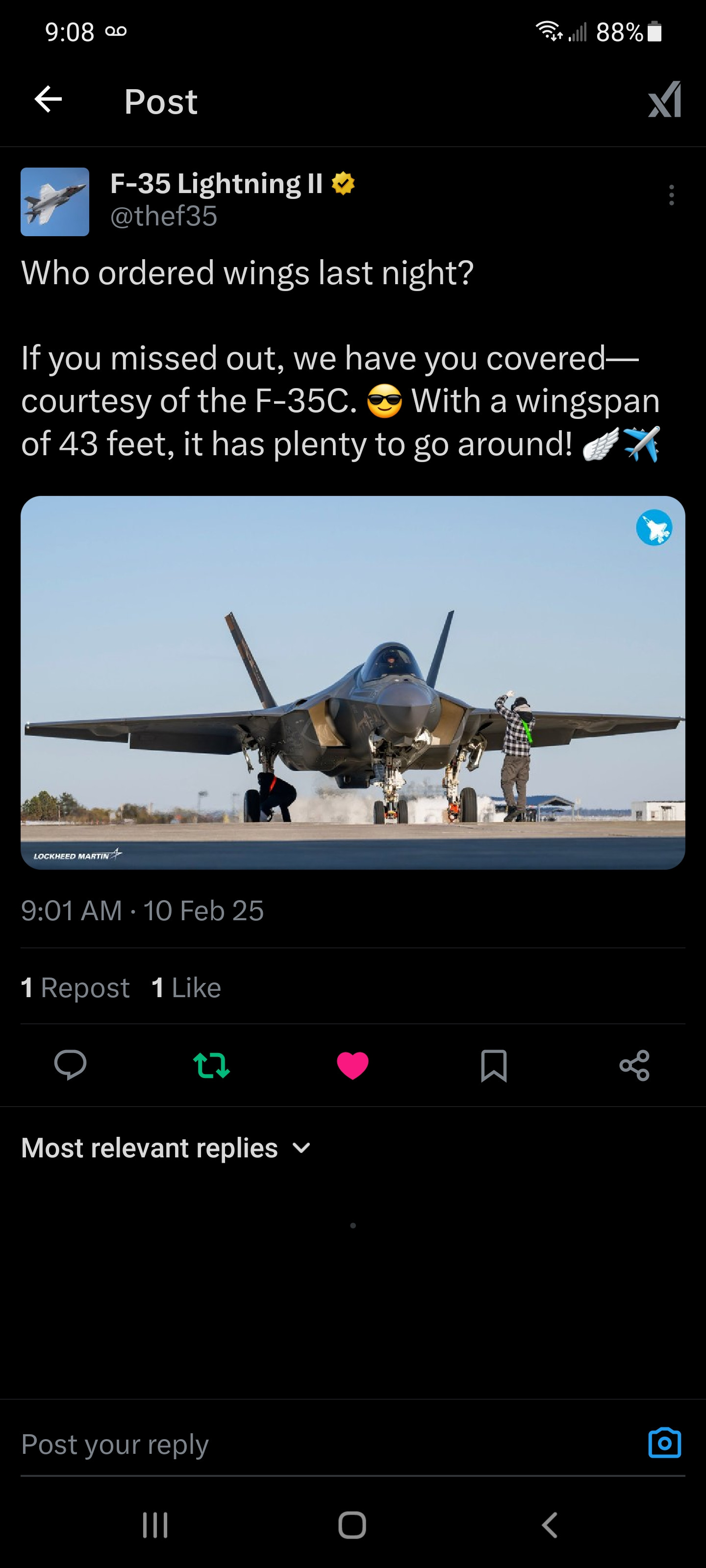Open recent apps from navigation bar
Image resolution: width=706 pixels, height=1568 pixels.
click(155, 1525)
